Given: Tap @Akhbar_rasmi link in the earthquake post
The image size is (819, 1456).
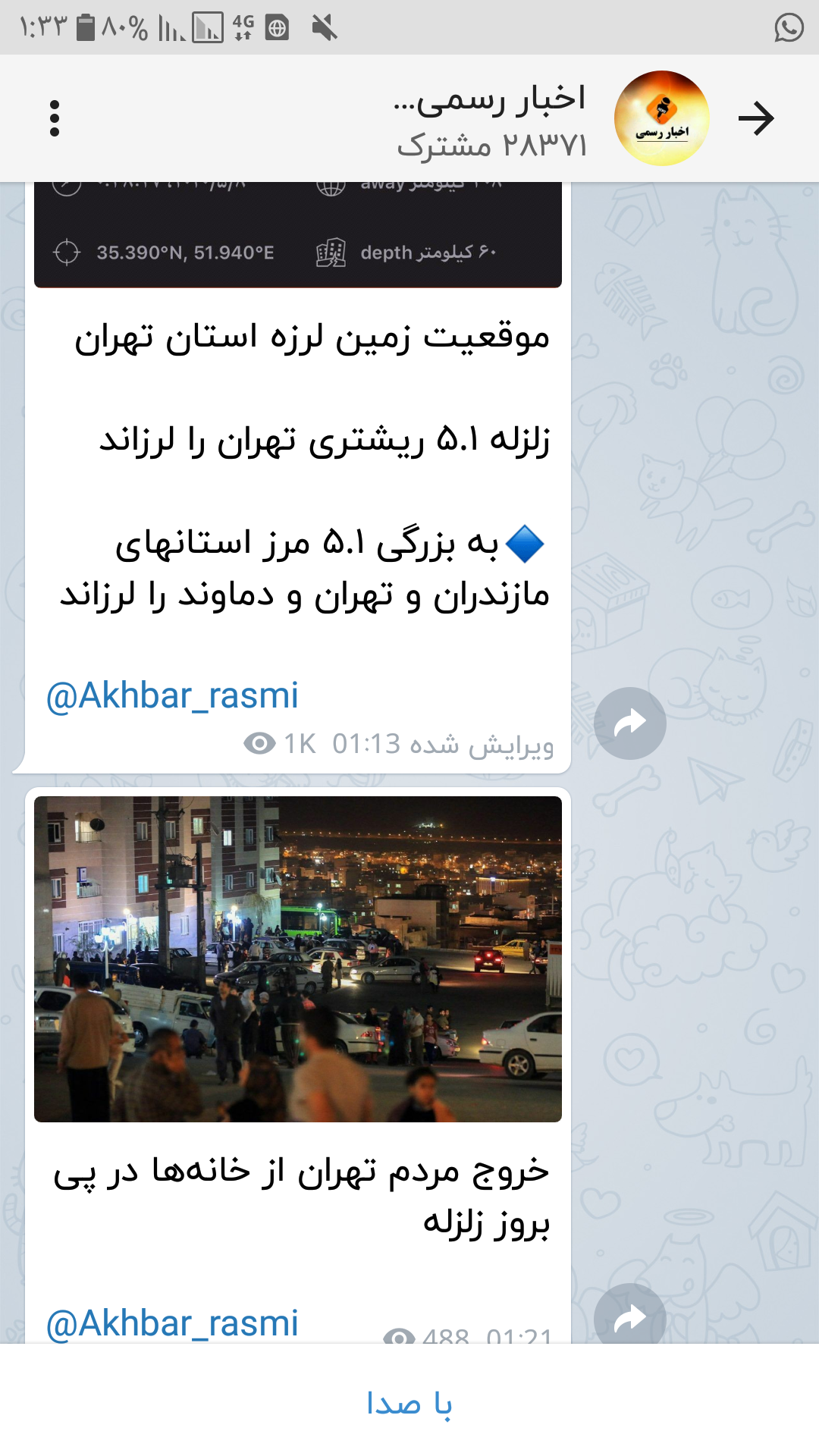Looking at the screenshot, I should coord(172,696).
